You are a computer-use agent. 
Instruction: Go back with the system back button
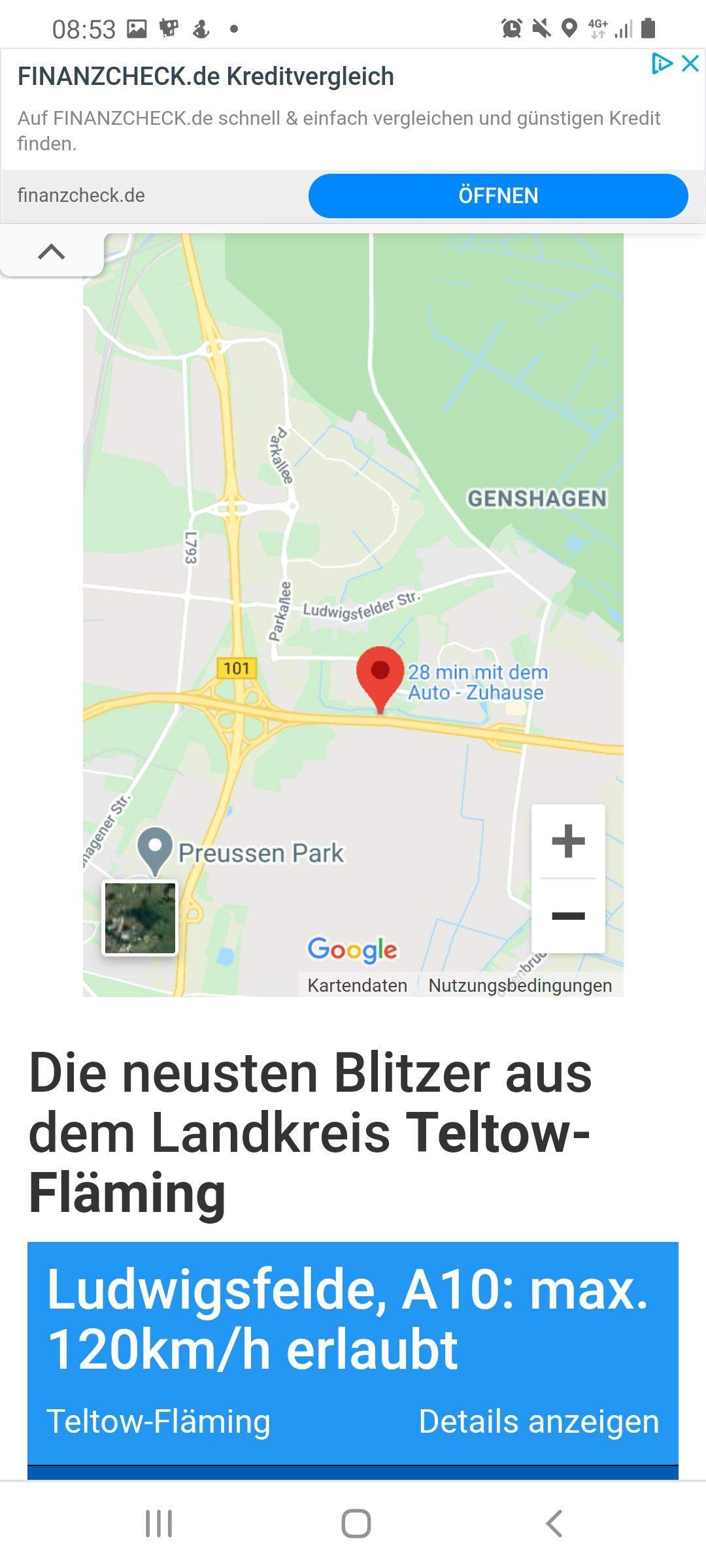[x=554, y=1524]
